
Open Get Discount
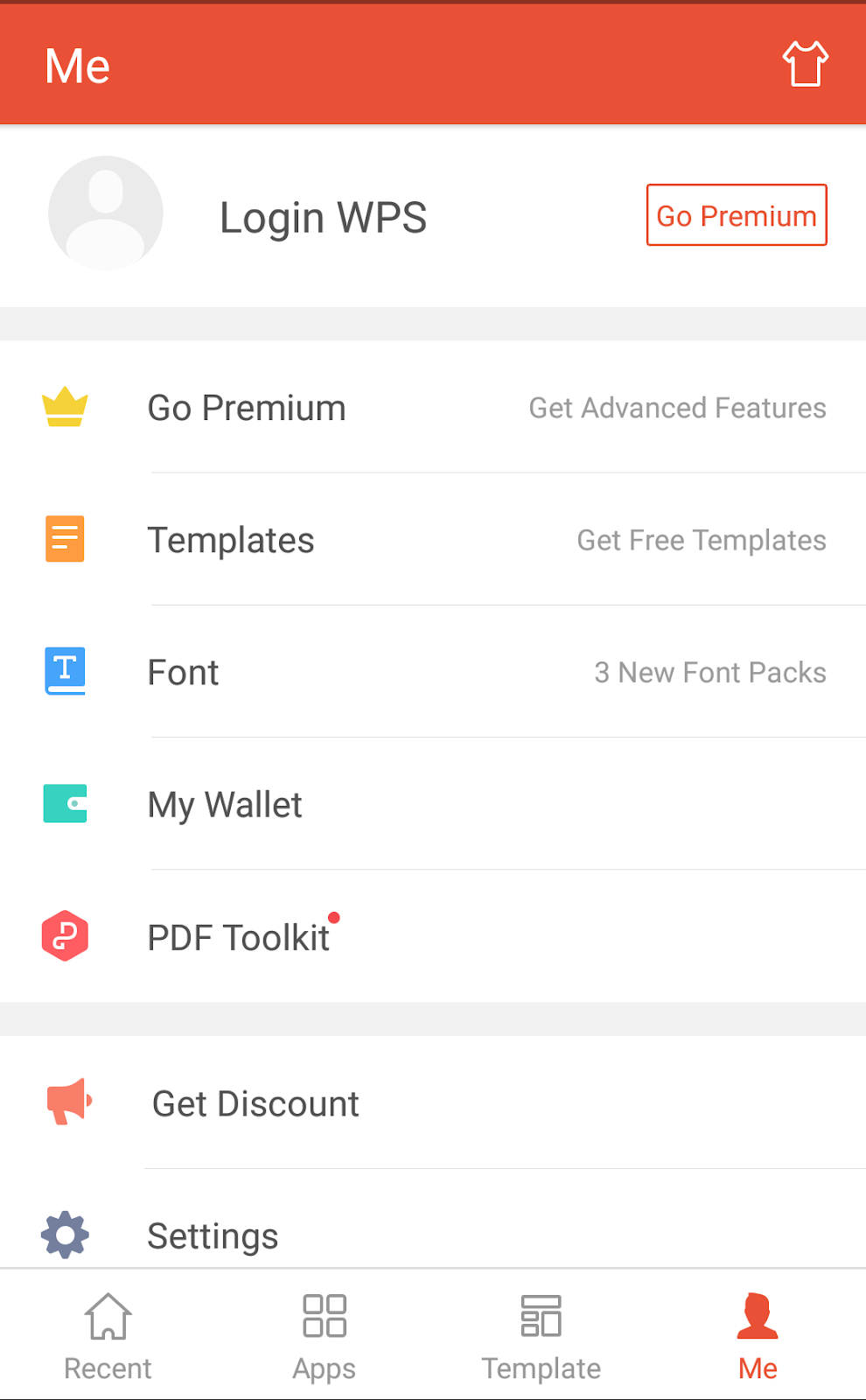433,1103
